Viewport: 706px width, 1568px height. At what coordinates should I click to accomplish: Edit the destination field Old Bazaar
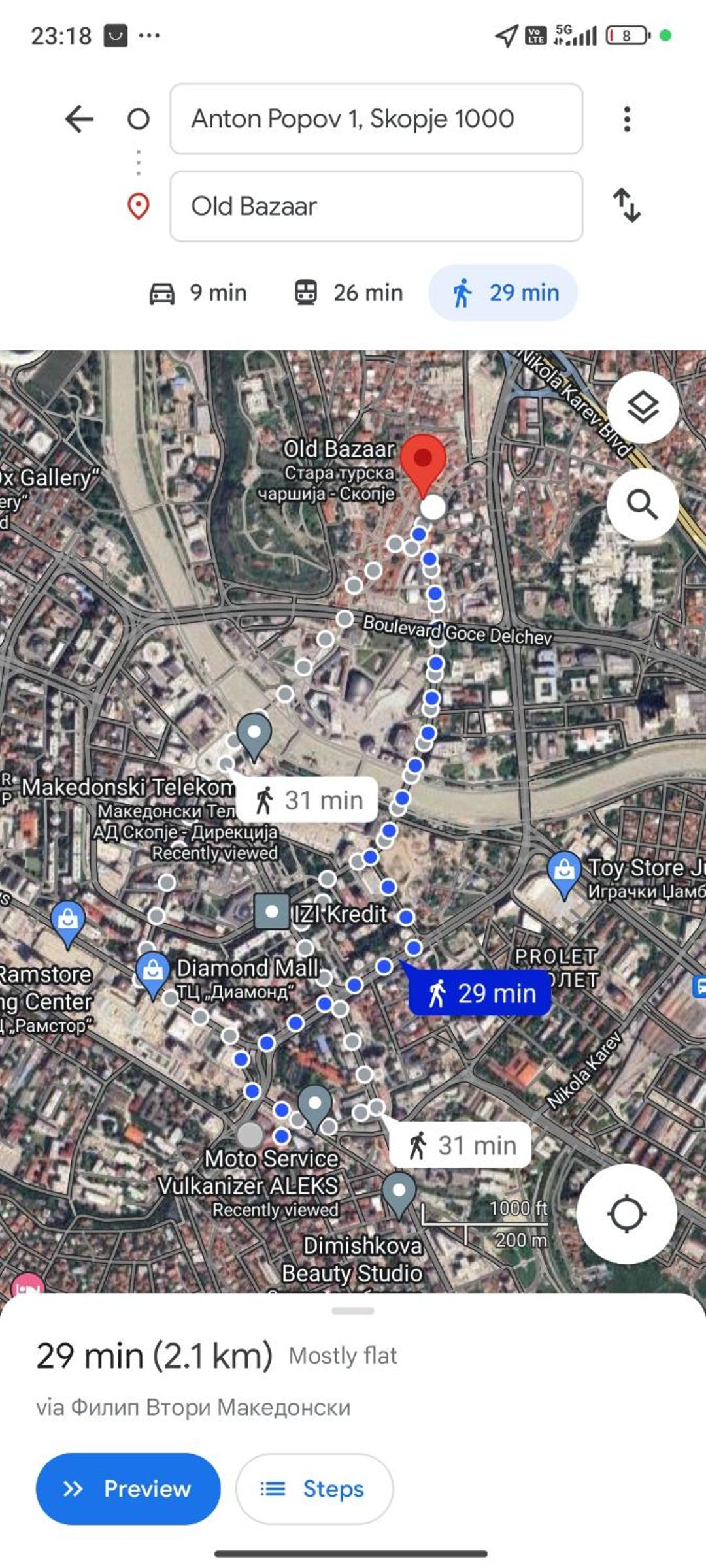(376, 206)
